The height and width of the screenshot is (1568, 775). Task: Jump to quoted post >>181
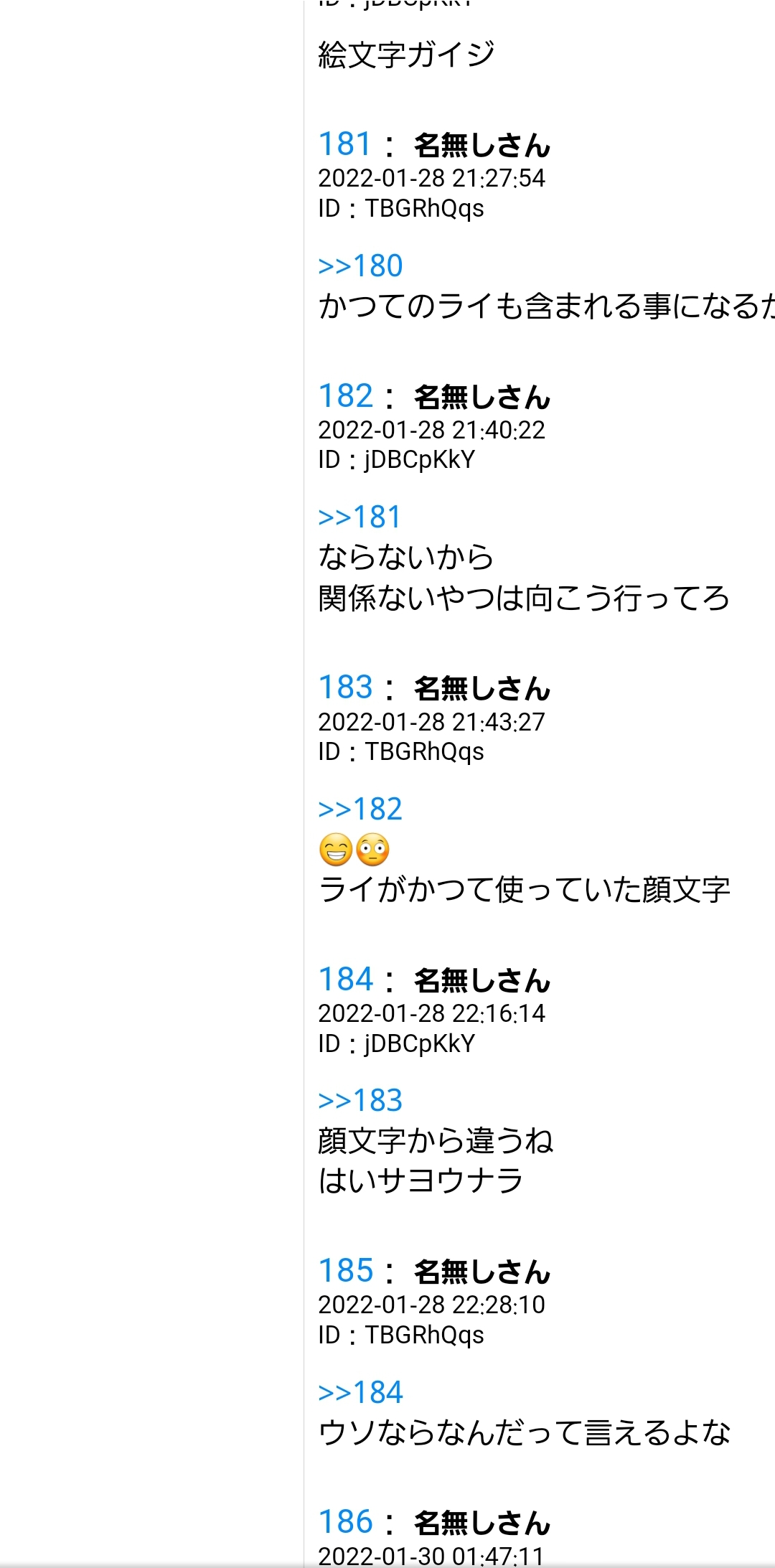tap(360, 517)
